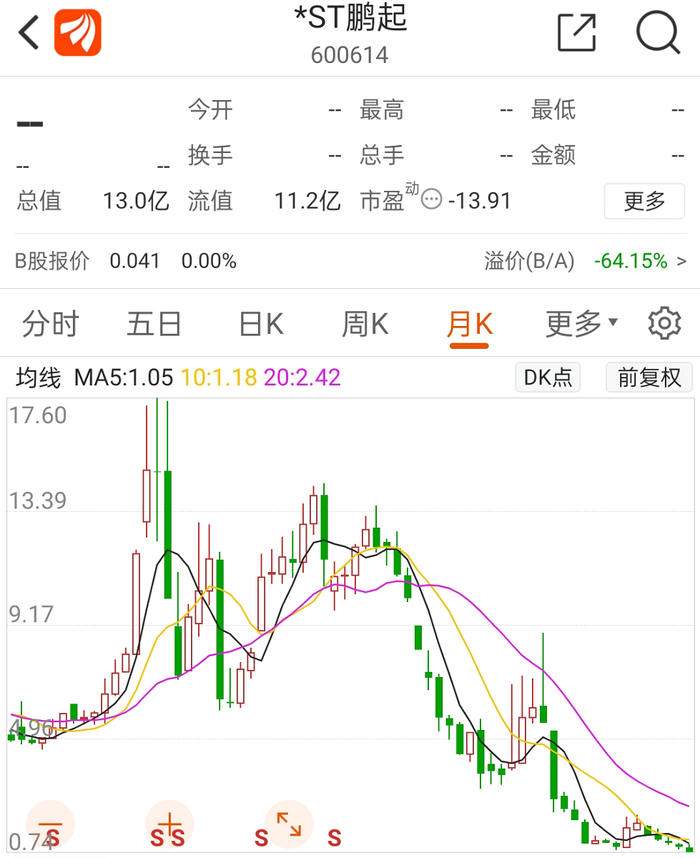Expand chart to fullscreen

pos(289,824)
